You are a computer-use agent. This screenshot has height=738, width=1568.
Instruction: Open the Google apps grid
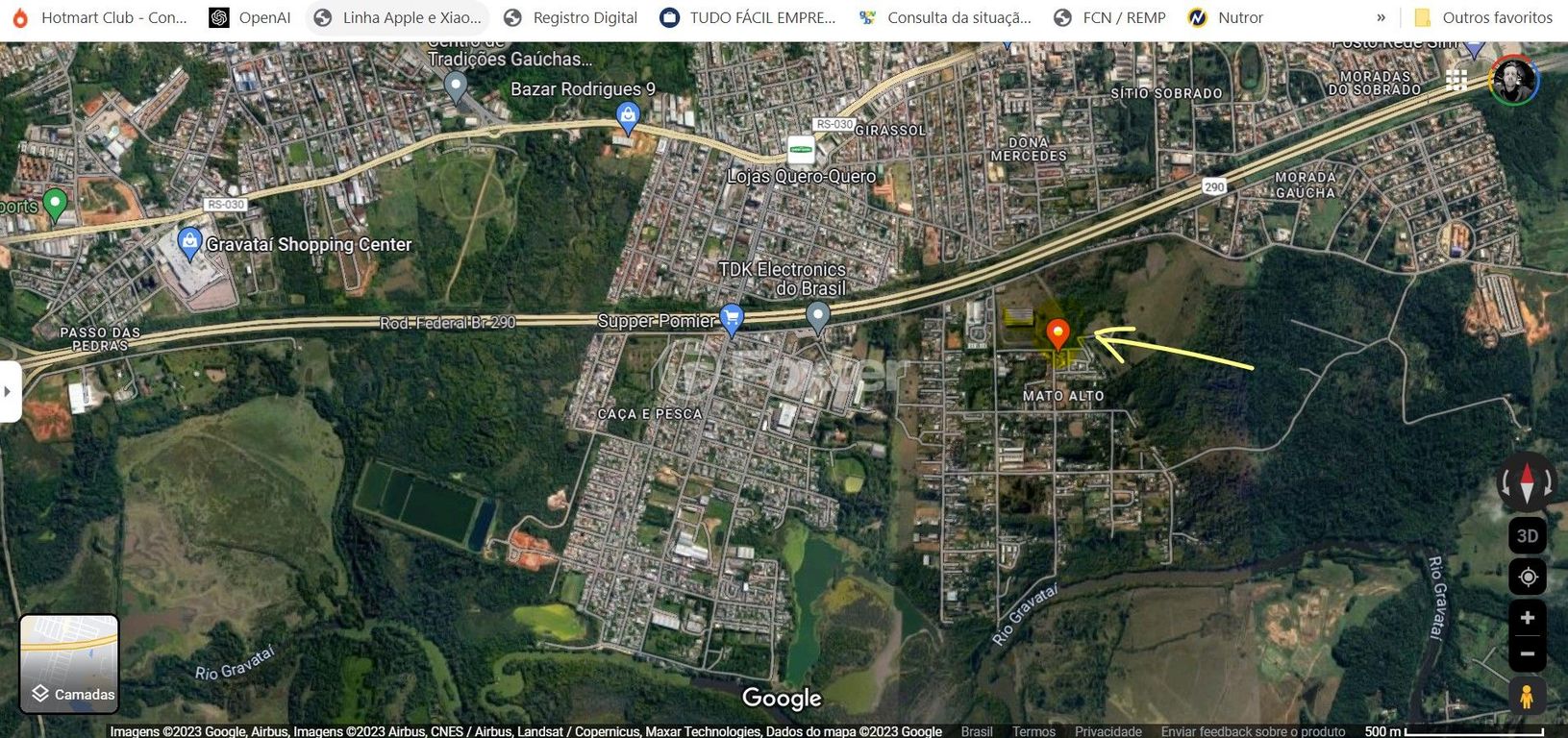coord(1456,81)
